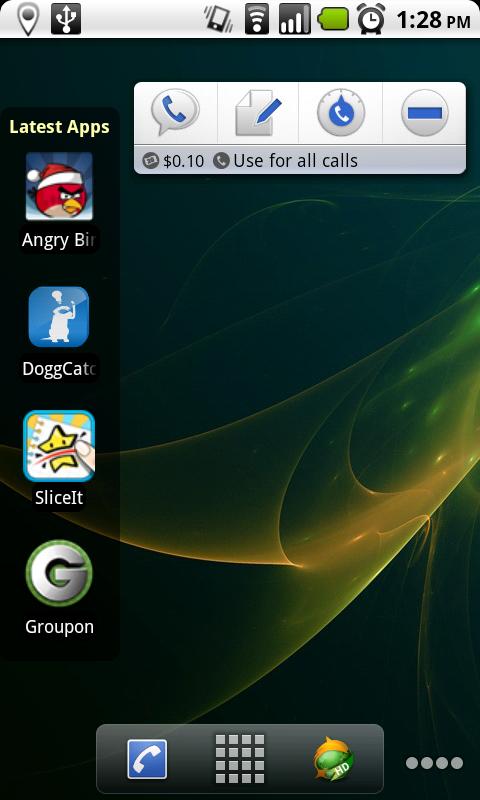Image resolution: width=480 pixels, height=800 pixels.
Task: Open the app drawer grid
Action: tap(240, 759)
